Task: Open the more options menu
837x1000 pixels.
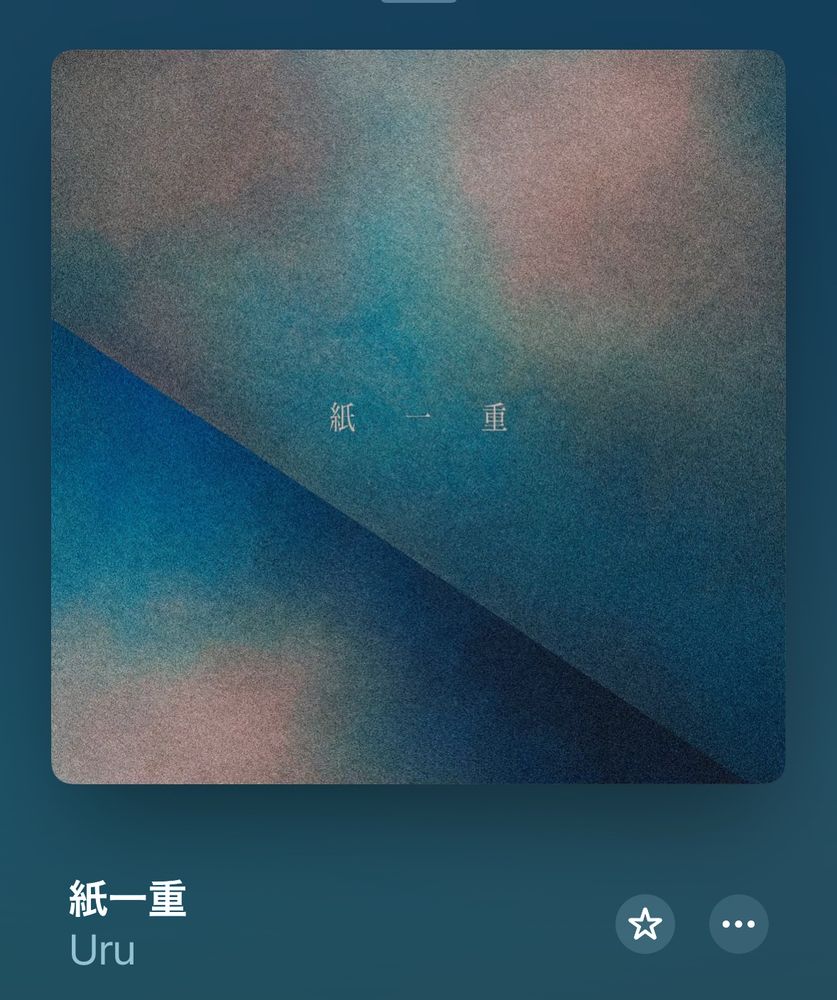Action: 738,924
